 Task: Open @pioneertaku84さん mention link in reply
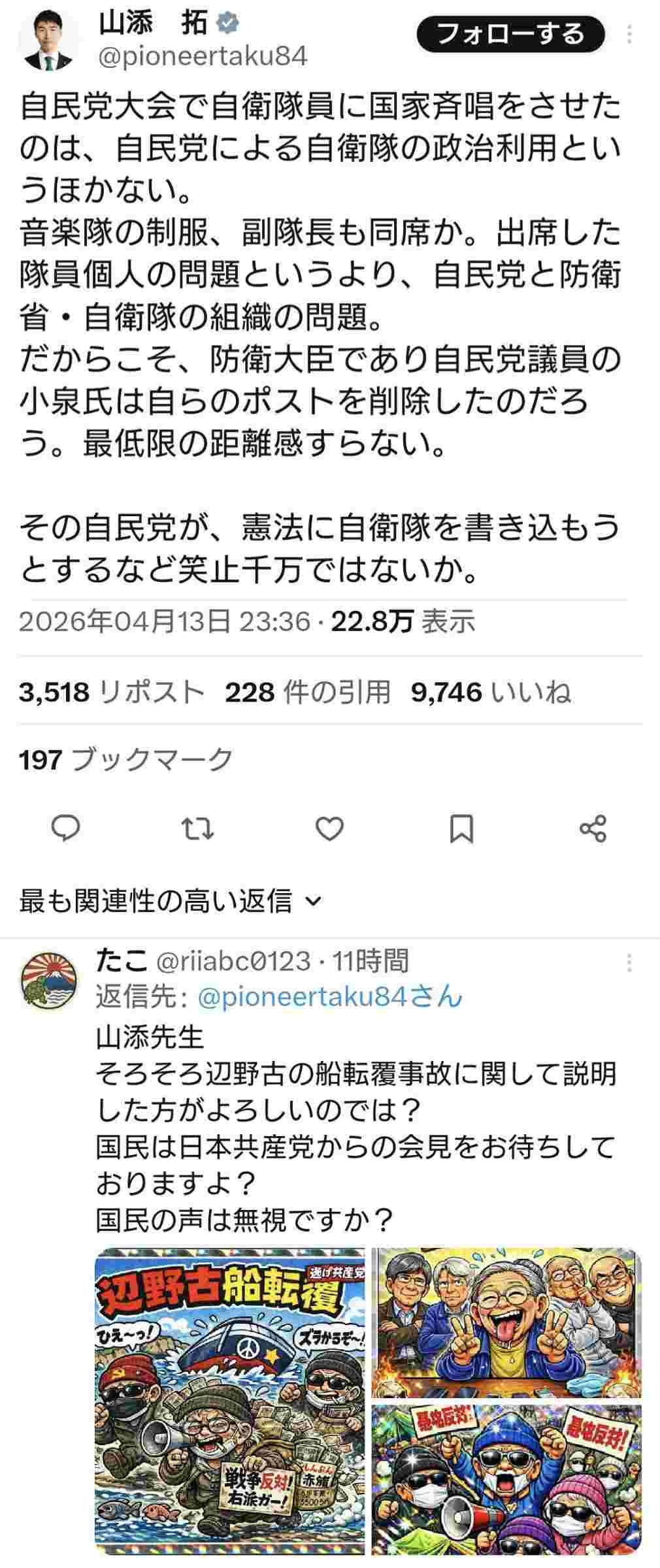(x=329, y=998)
